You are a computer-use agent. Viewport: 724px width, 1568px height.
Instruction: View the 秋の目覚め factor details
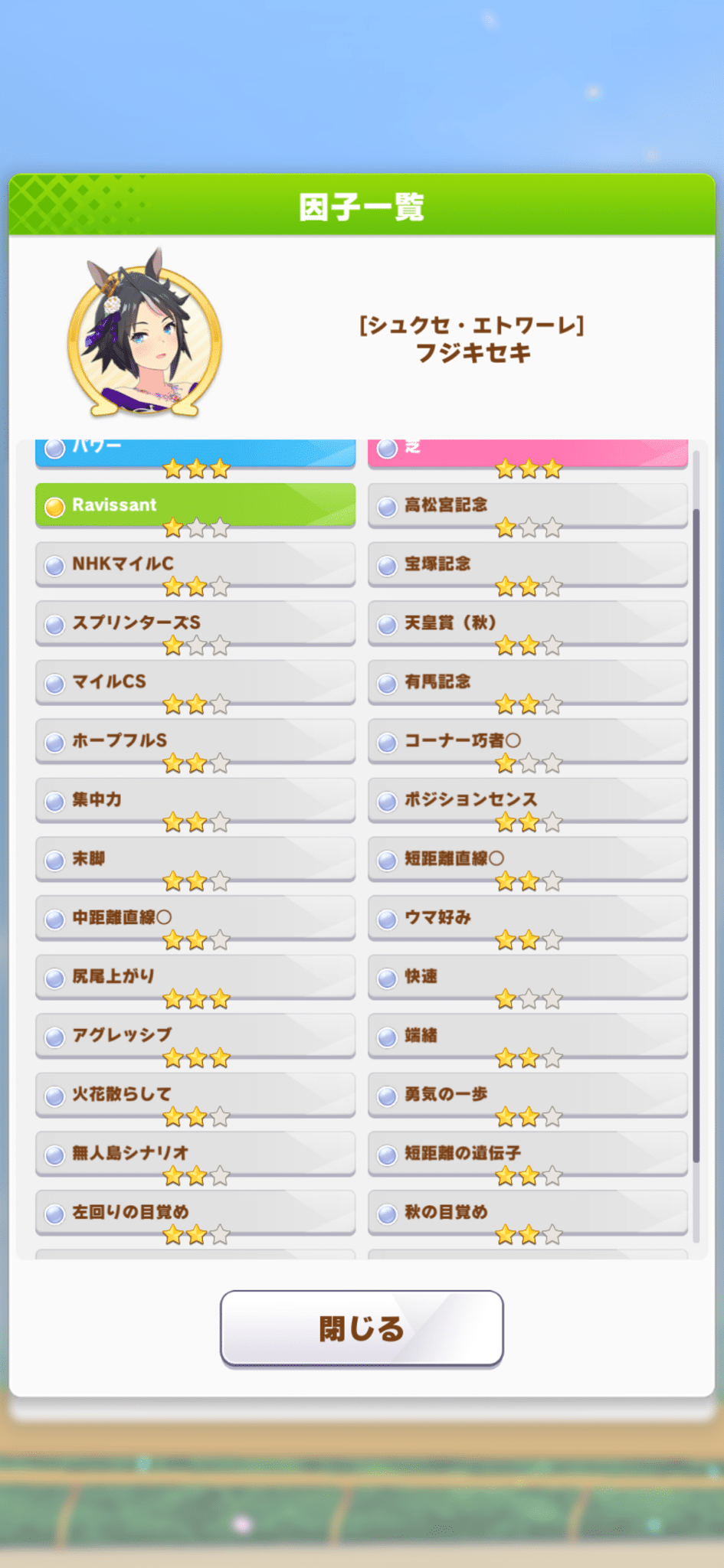(x=527, y=1213)
